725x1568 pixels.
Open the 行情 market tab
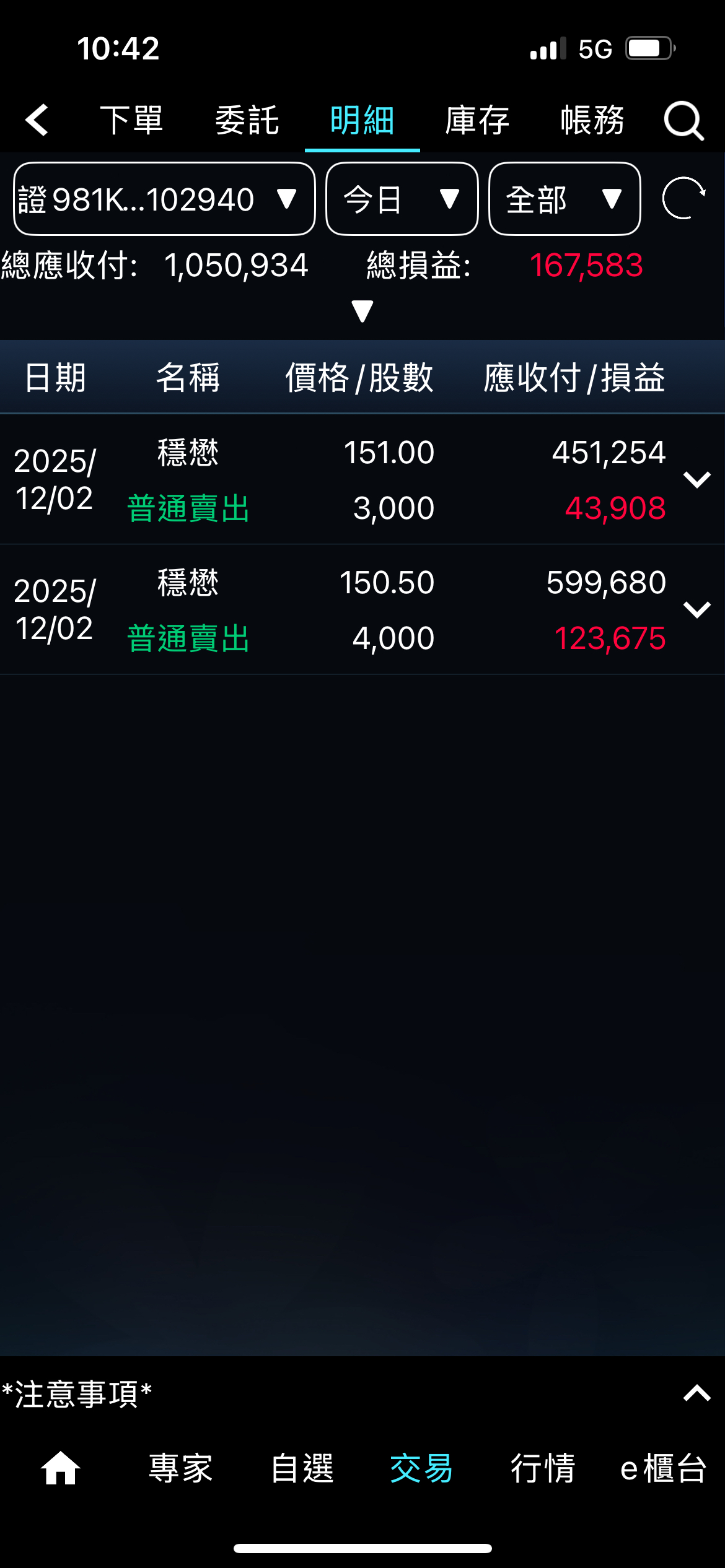543,1468
